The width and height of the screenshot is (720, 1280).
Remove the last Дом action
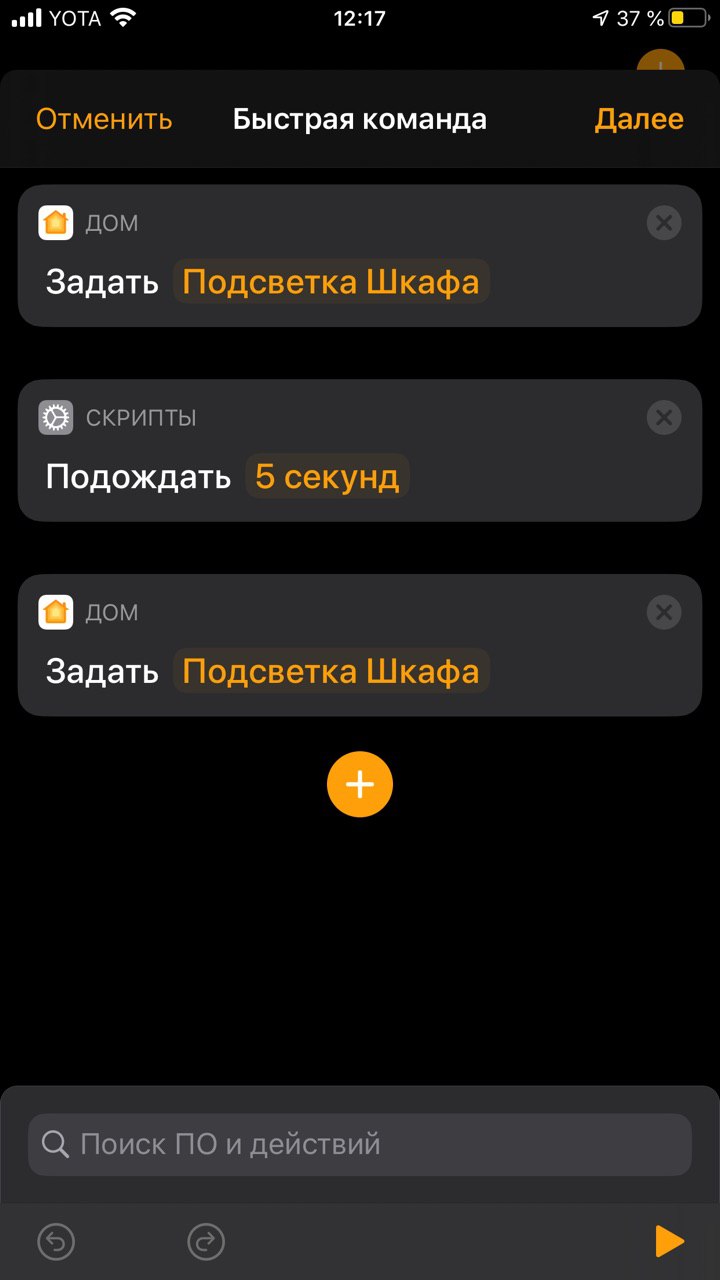click(x=664, y=611)
